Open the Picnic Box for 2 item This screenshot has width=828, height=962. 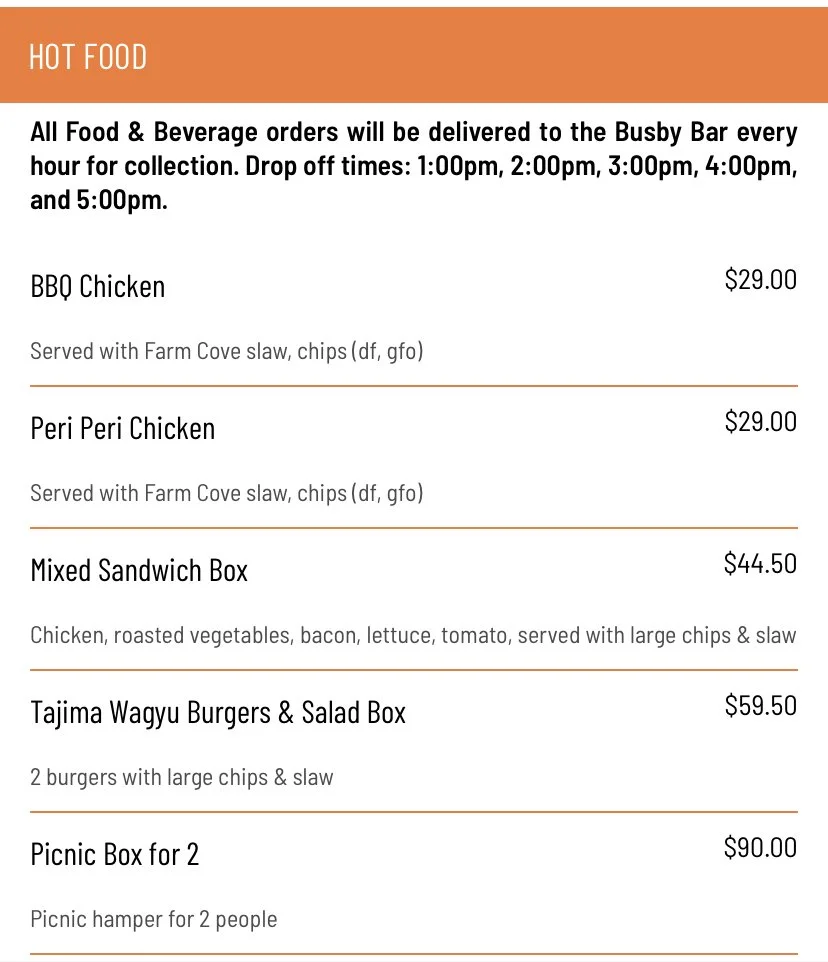[115, 855]
